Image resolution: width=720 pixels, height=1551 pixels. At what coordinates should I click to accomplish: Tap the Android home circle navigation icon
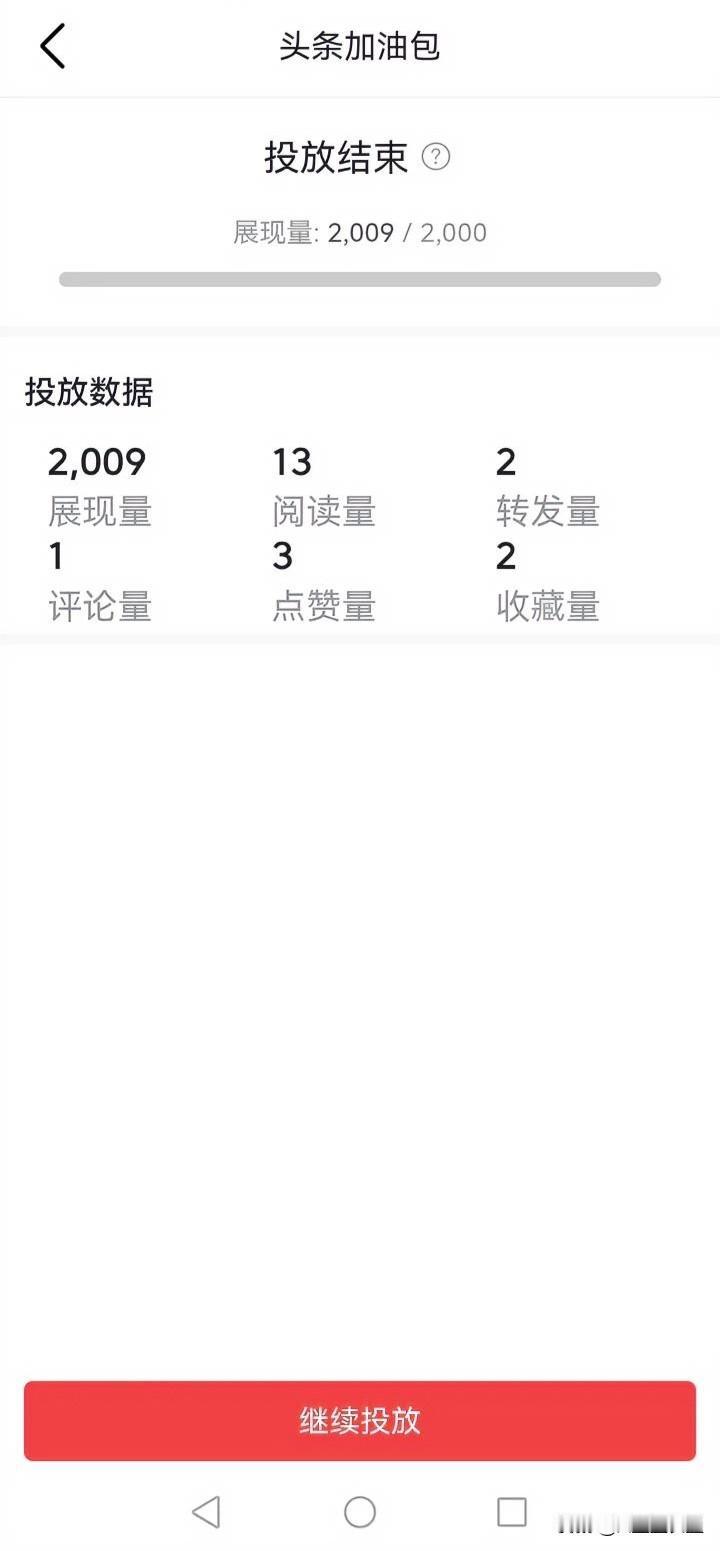(360, 1513)
